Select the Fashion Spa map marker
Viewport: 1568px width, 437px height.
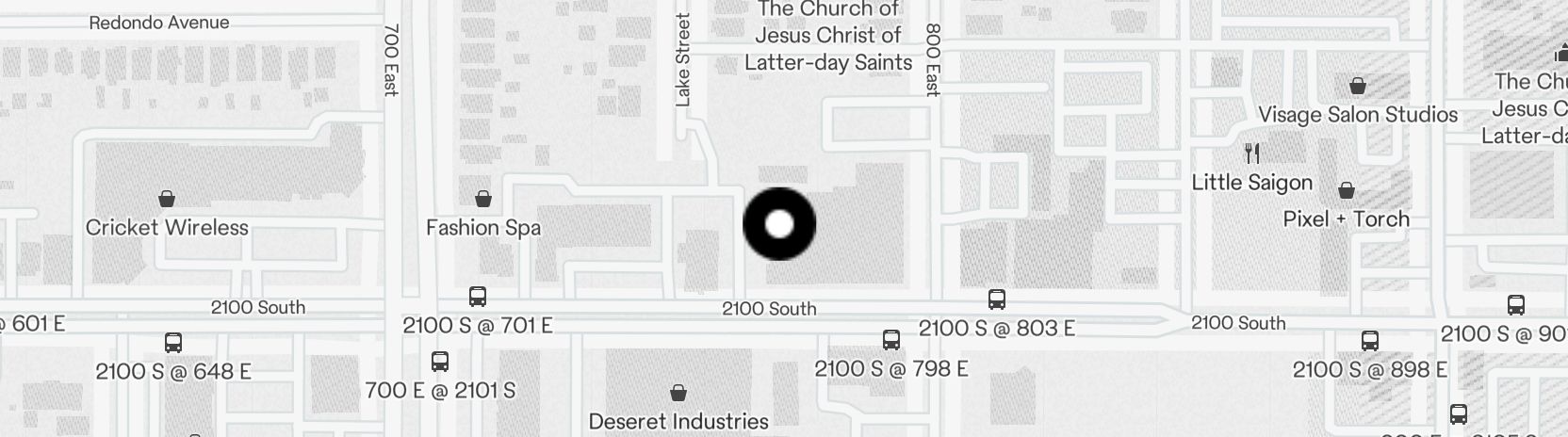483,199
